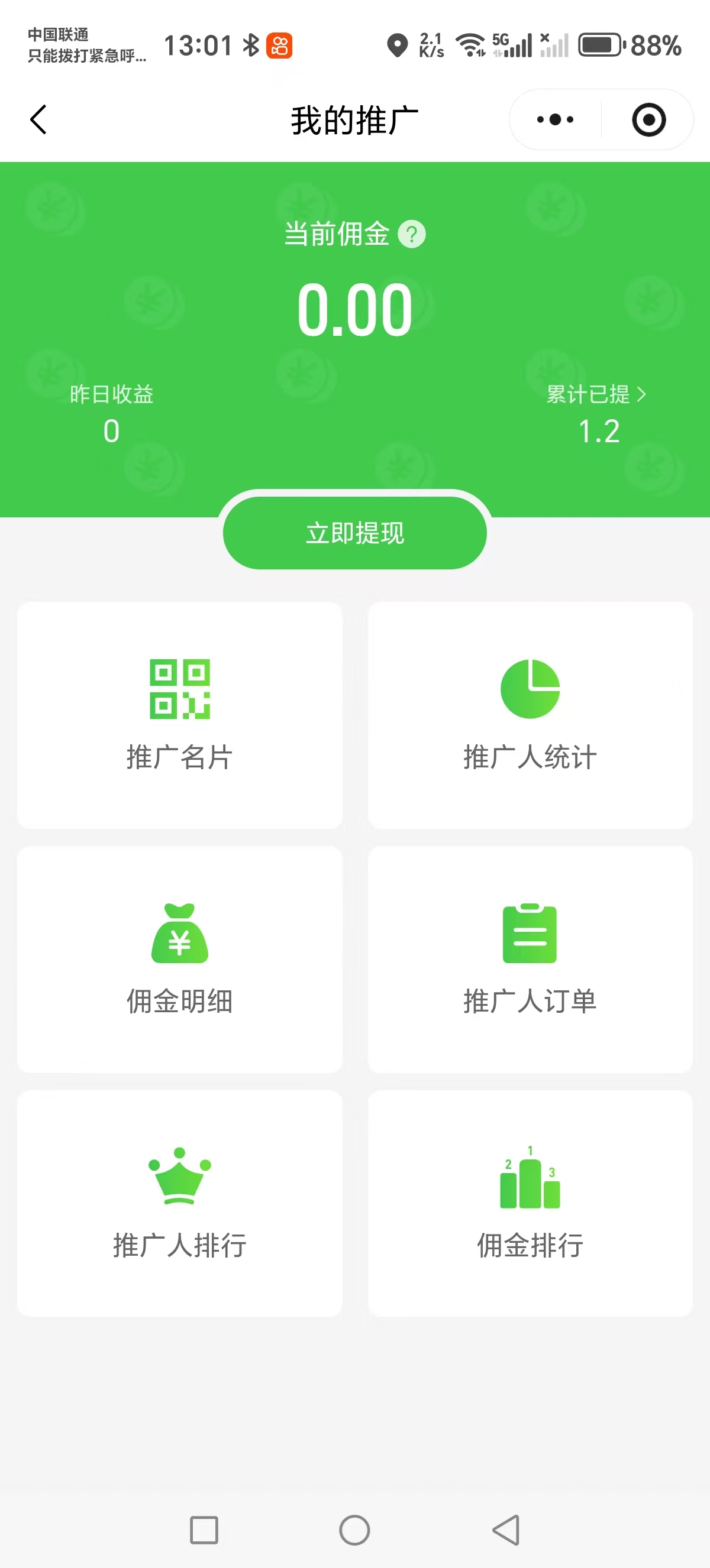
Task: Close the mini program with the circle button
Action: click(x=648, y=119)
